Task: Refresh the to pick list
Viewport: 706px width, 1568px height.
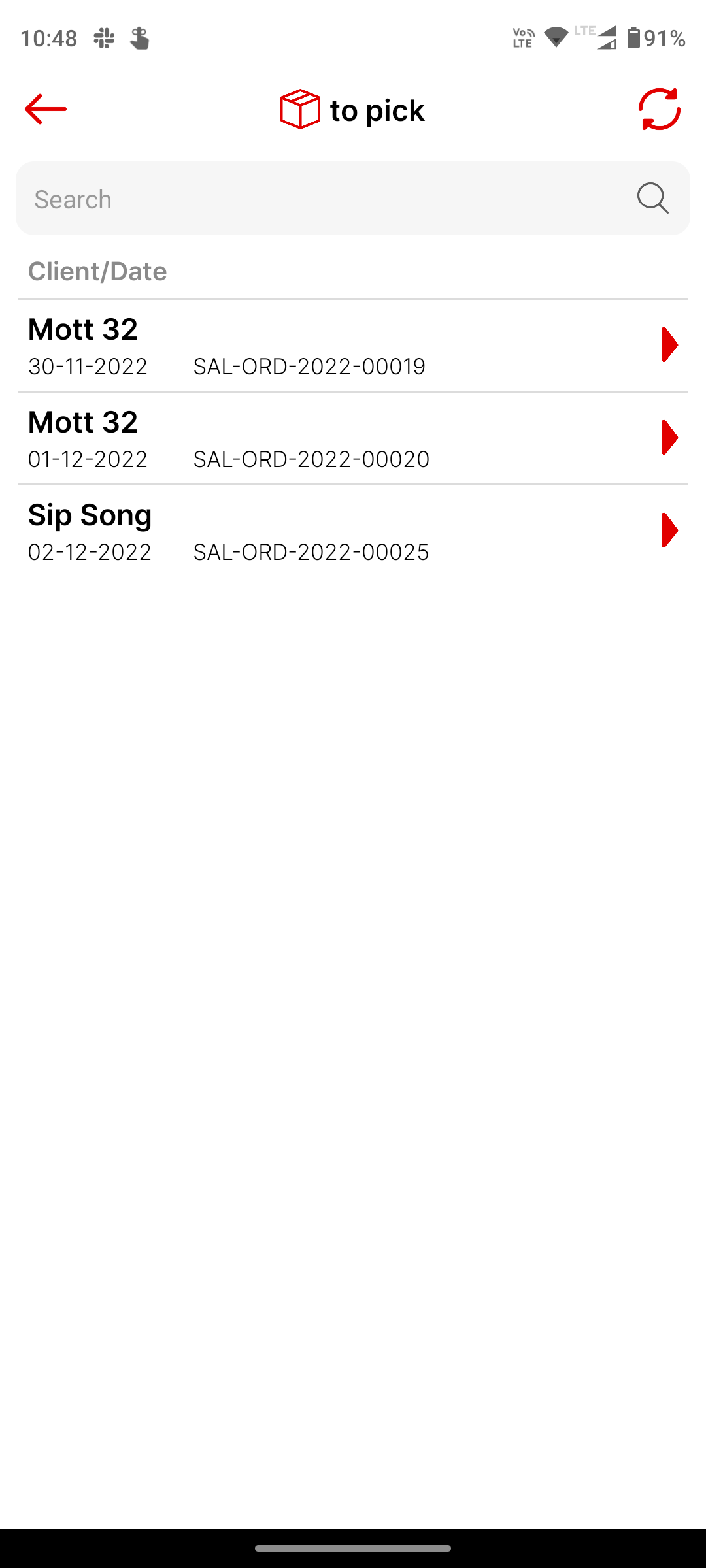Action: tap(659, 109)
